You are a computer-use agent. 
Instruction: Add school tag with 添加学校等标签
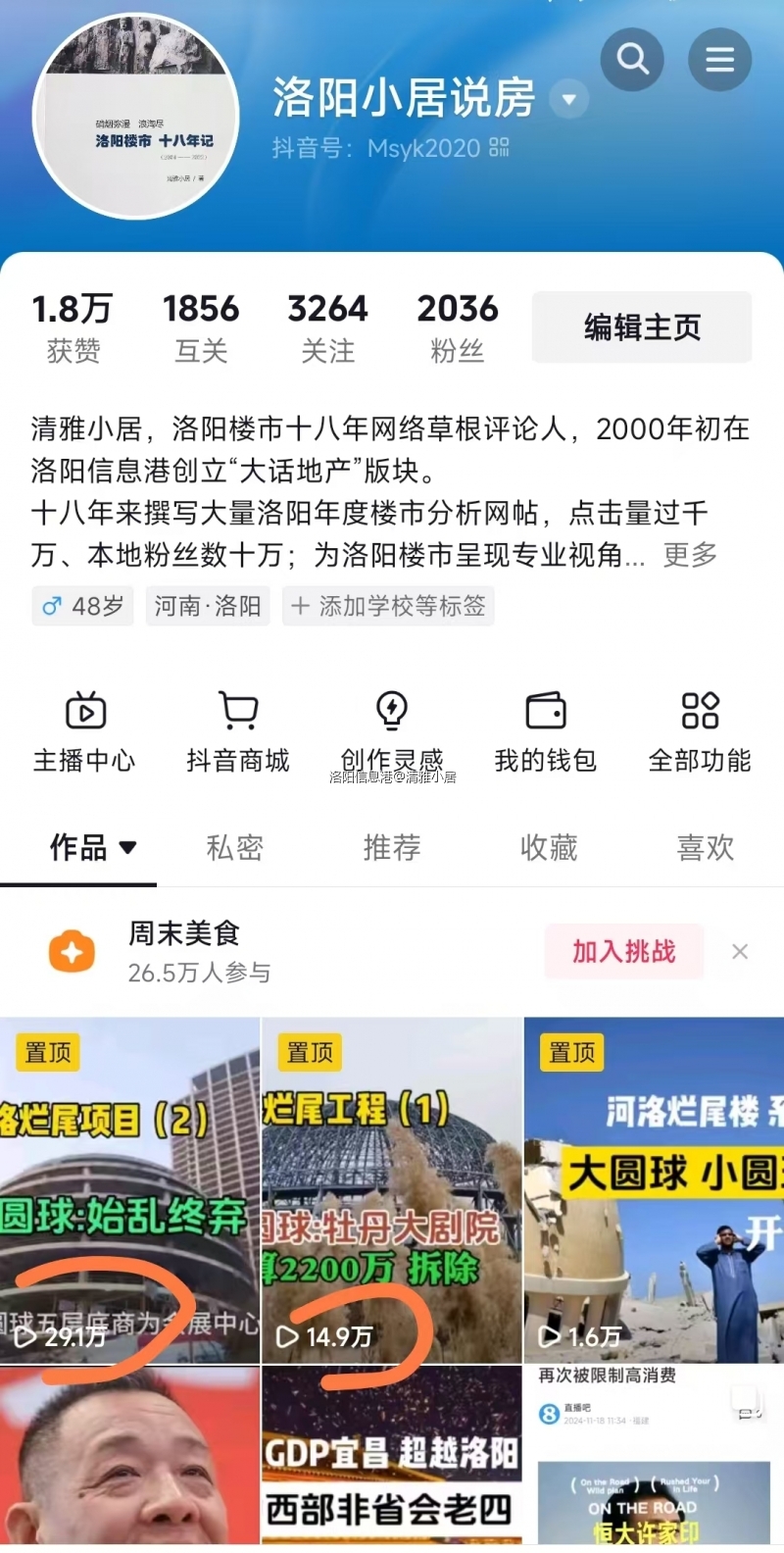coord(388,606)
